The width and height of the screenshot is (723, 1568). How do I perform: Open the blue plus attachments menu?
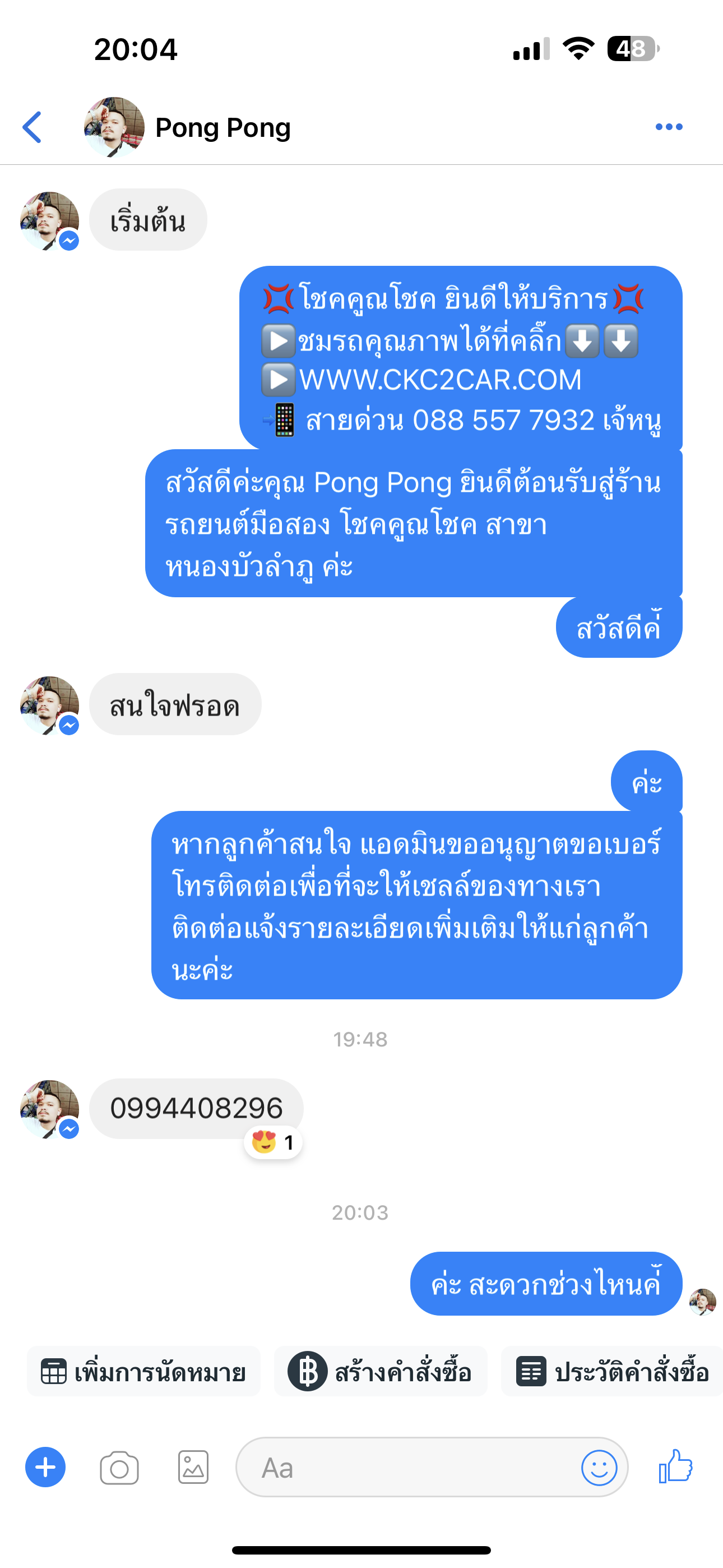[x=45, y=1467]
